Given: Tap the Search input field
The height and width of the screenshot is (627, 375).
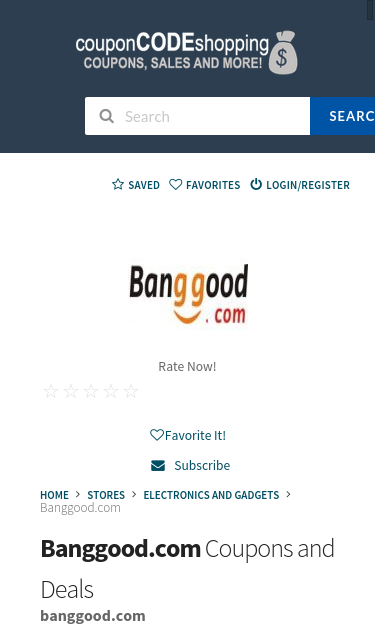Looking at the screenshot, I should [x=197, y=116].
